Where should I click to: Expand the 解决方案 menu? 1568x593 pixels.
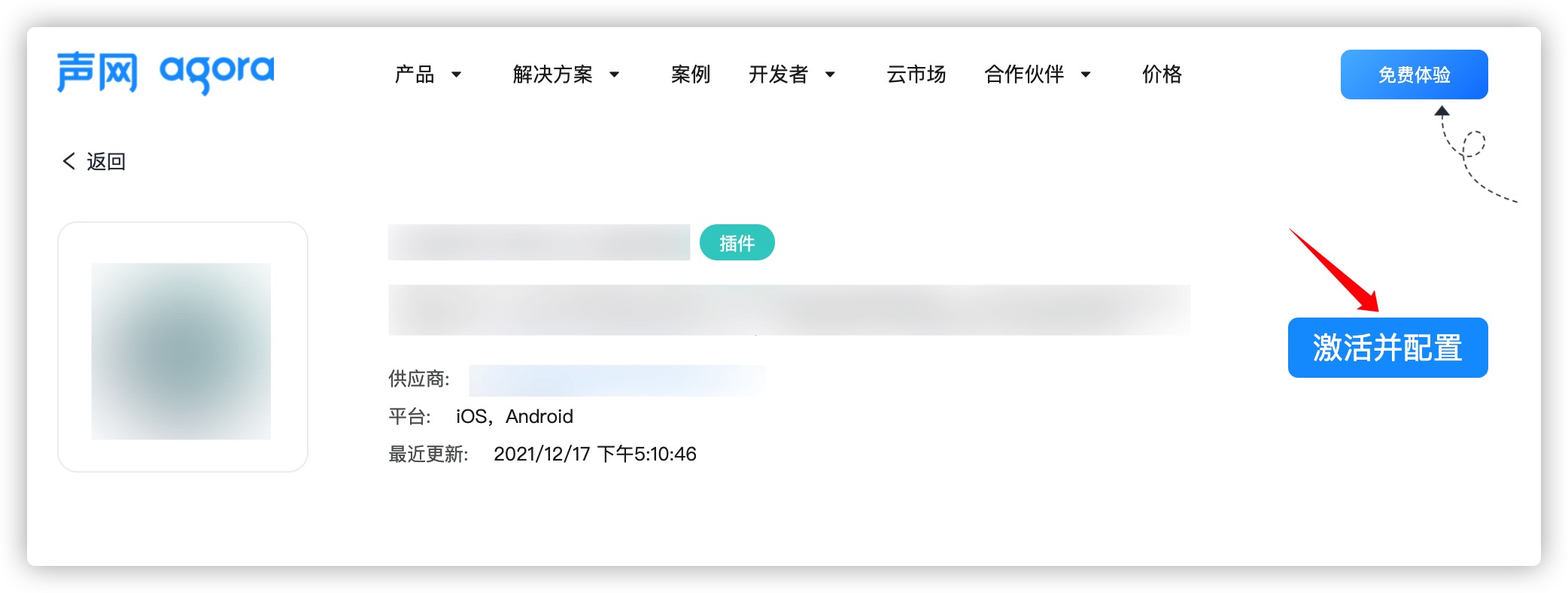pyautogui.click(x=565, y=75)
